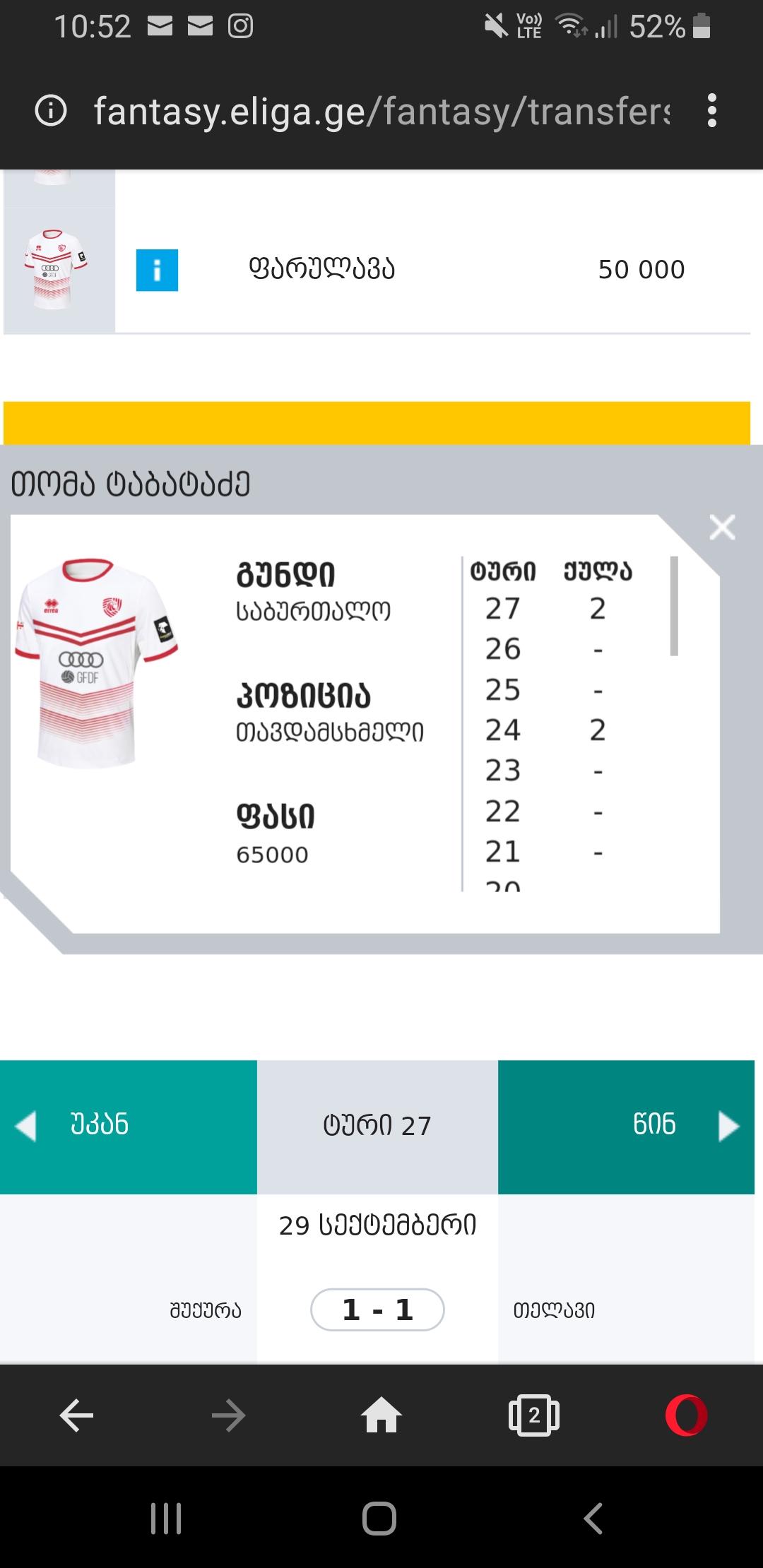View site info icon in address bar
The image size is (763, 1568).
pyautogui.click(x=51, y=111)
